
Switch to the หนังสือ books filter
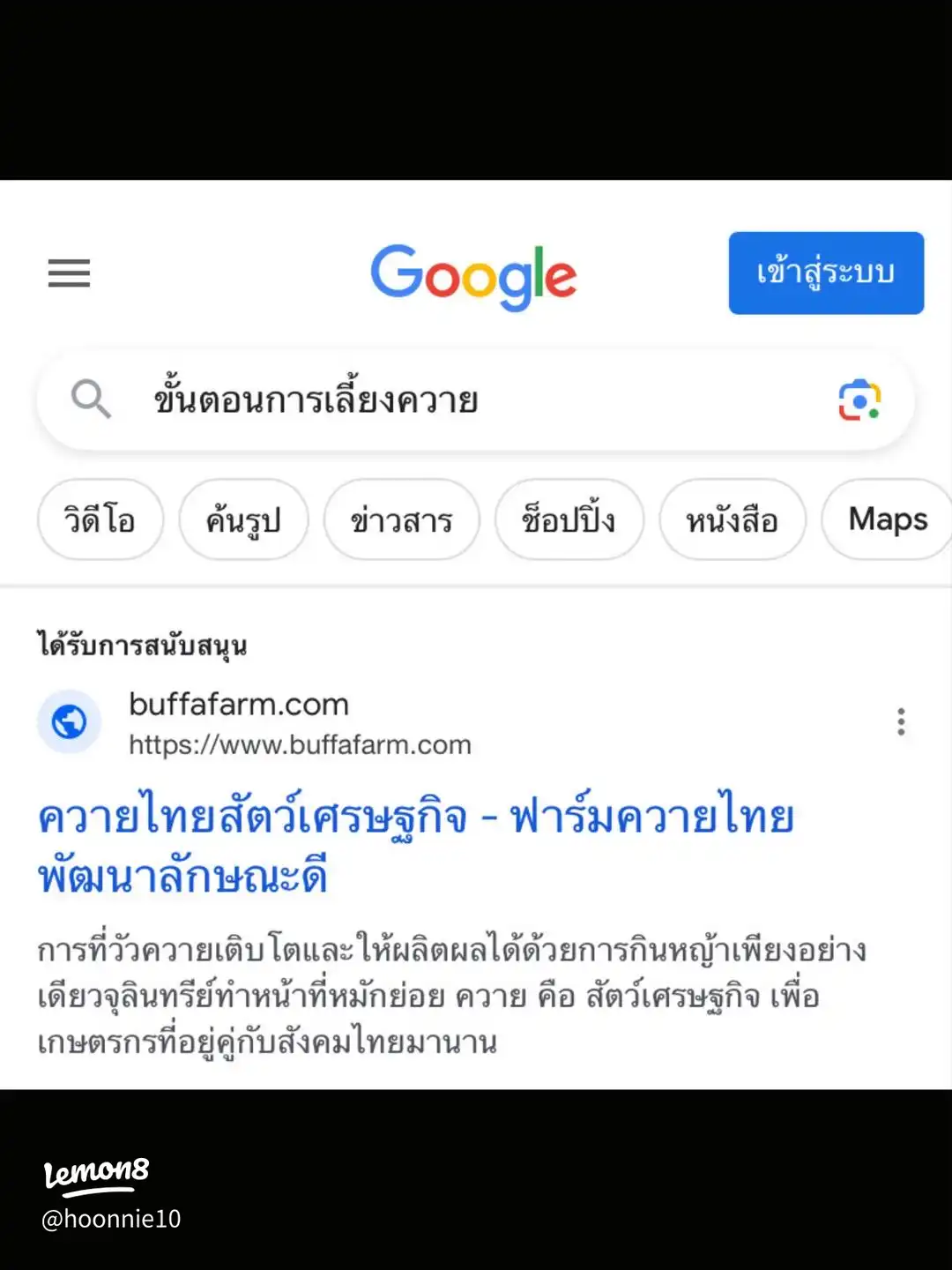pyautogui.click(x=732, y=519)
